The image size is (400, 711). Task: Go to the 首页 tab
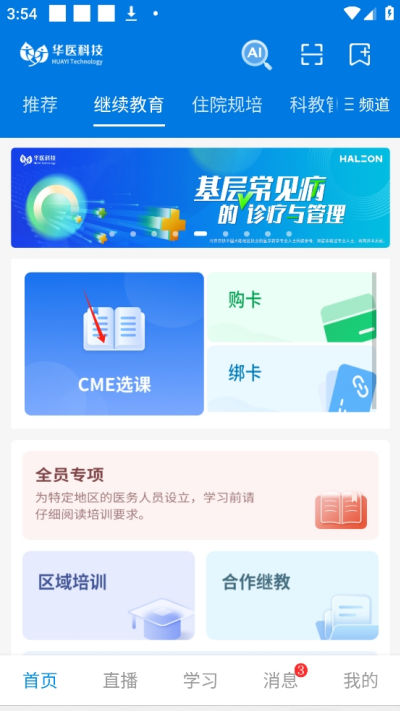(x=40, y=681)
